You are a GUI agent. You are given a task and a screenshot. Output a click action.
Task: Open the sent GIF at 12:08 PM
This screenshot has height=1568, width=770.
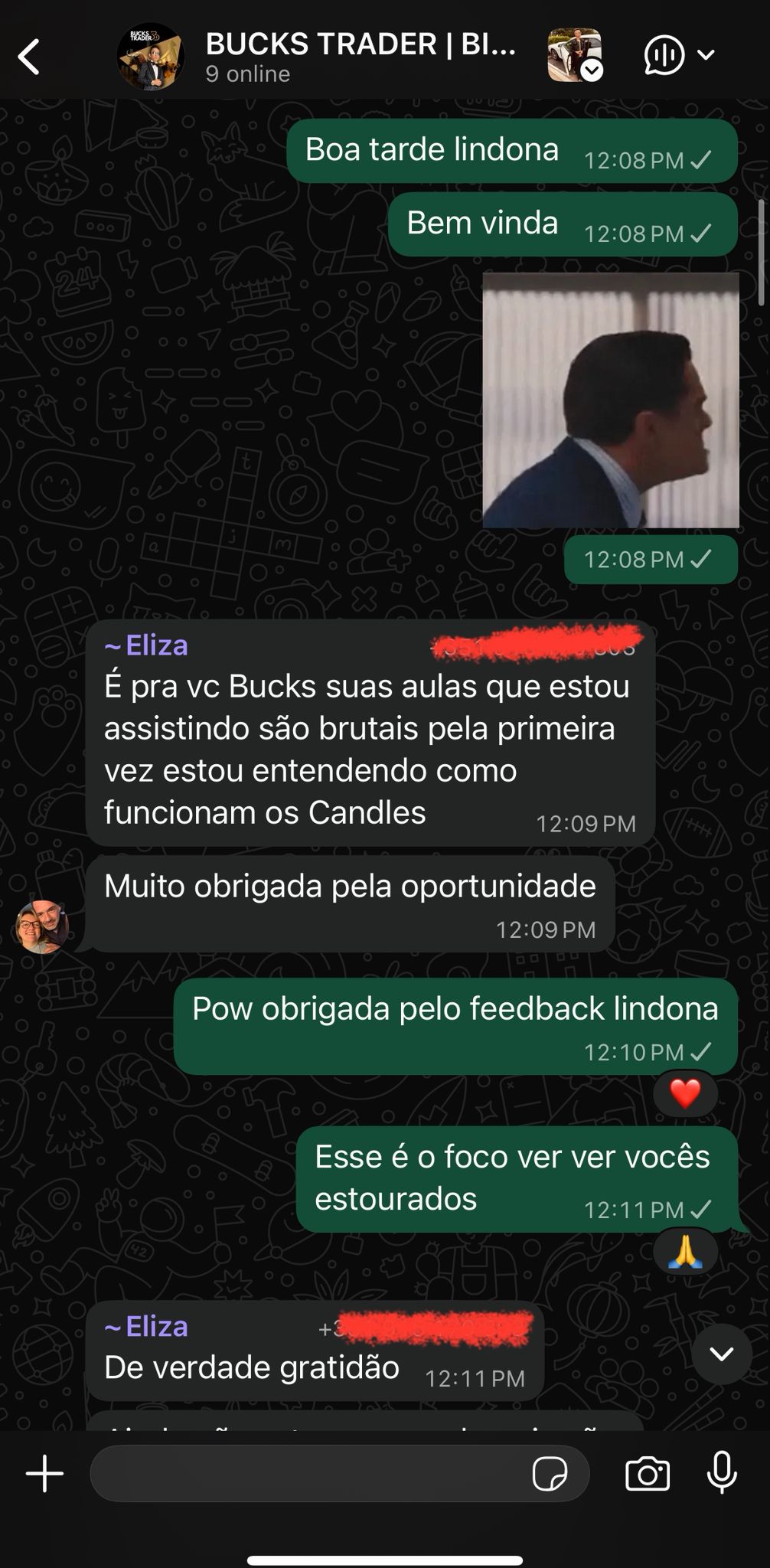point(610,400)
